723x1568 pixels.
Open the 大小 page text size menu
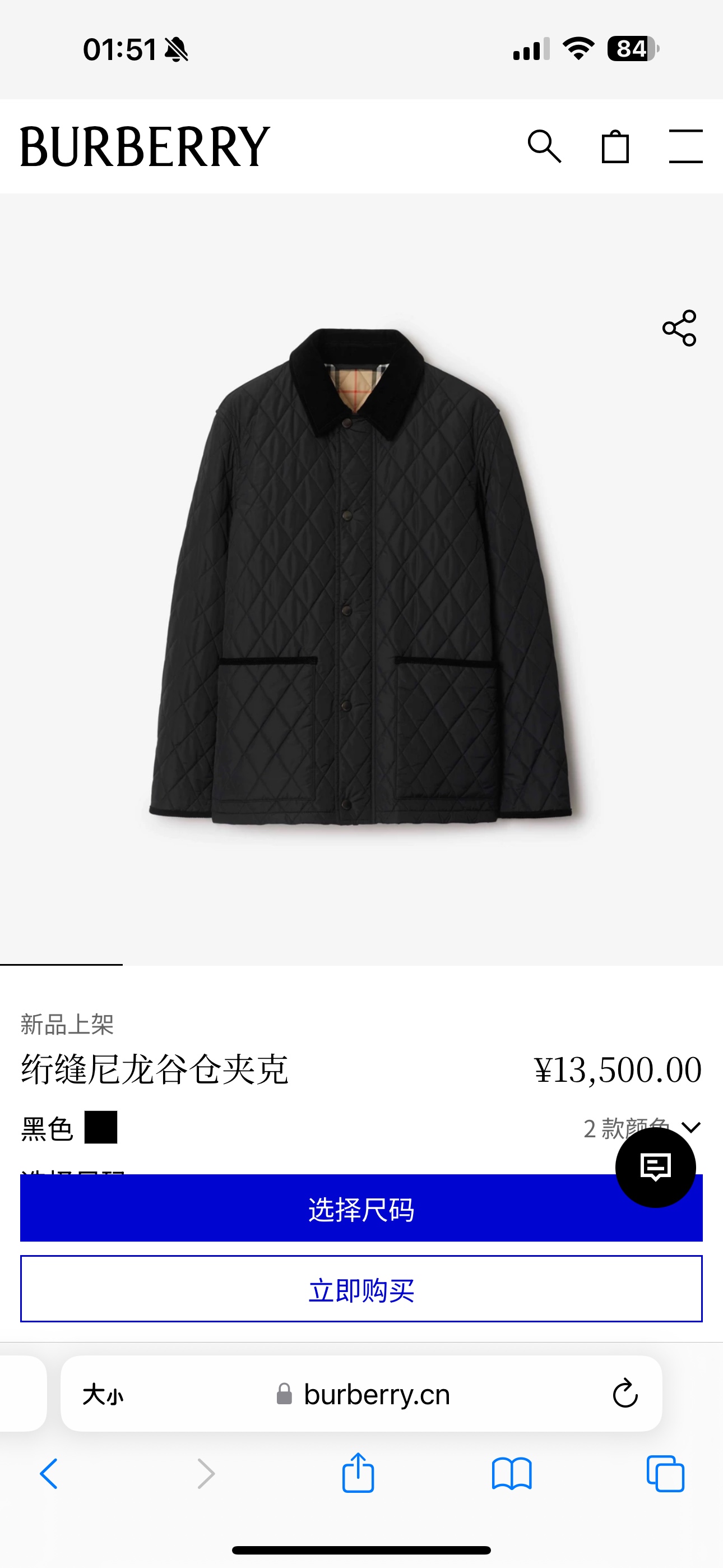pyautogui.click(x=103, y=1394)
